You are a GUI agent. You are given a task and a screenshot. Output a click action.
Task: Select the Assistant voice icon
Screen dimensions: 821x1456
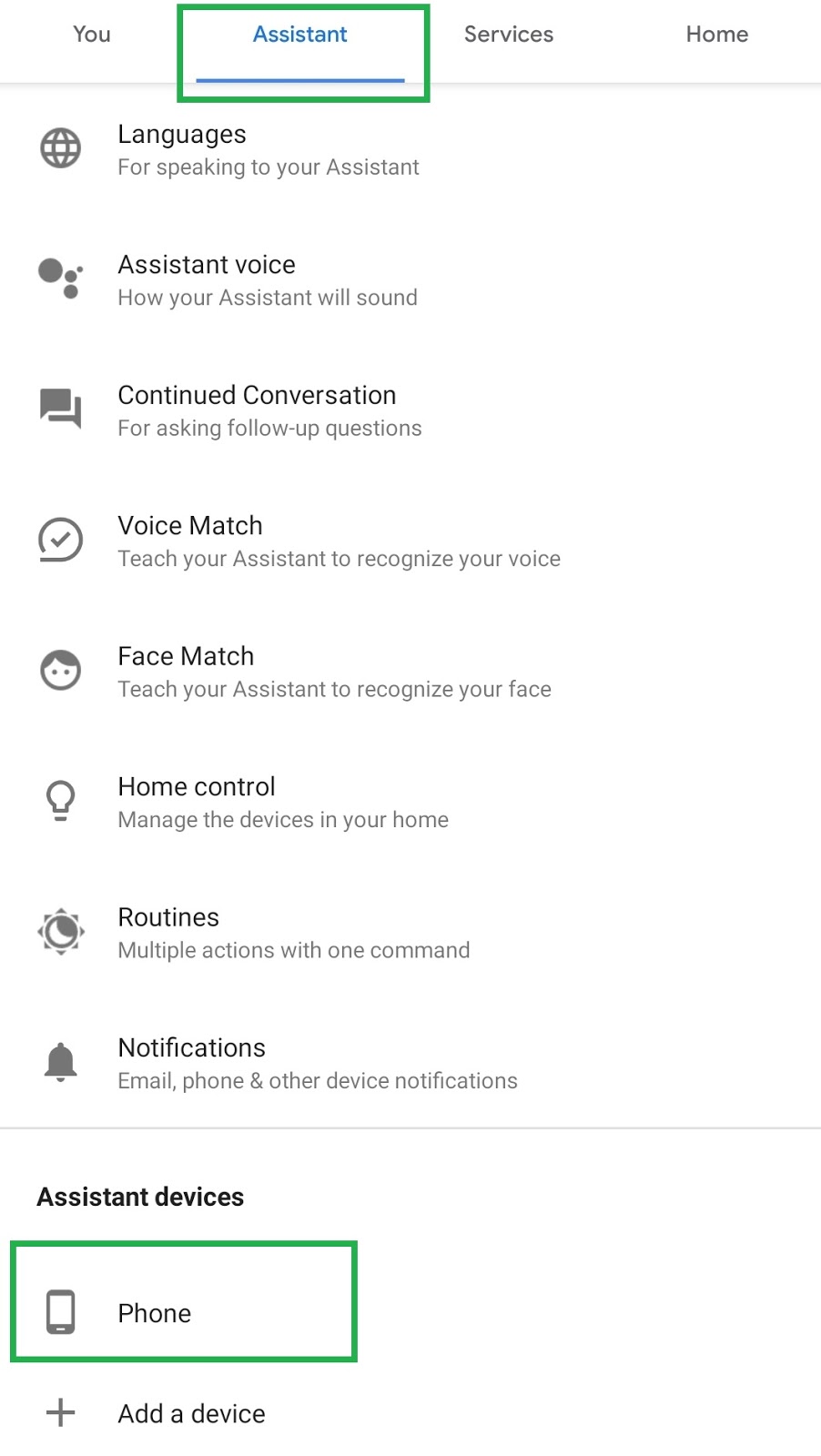coord(60,278)
